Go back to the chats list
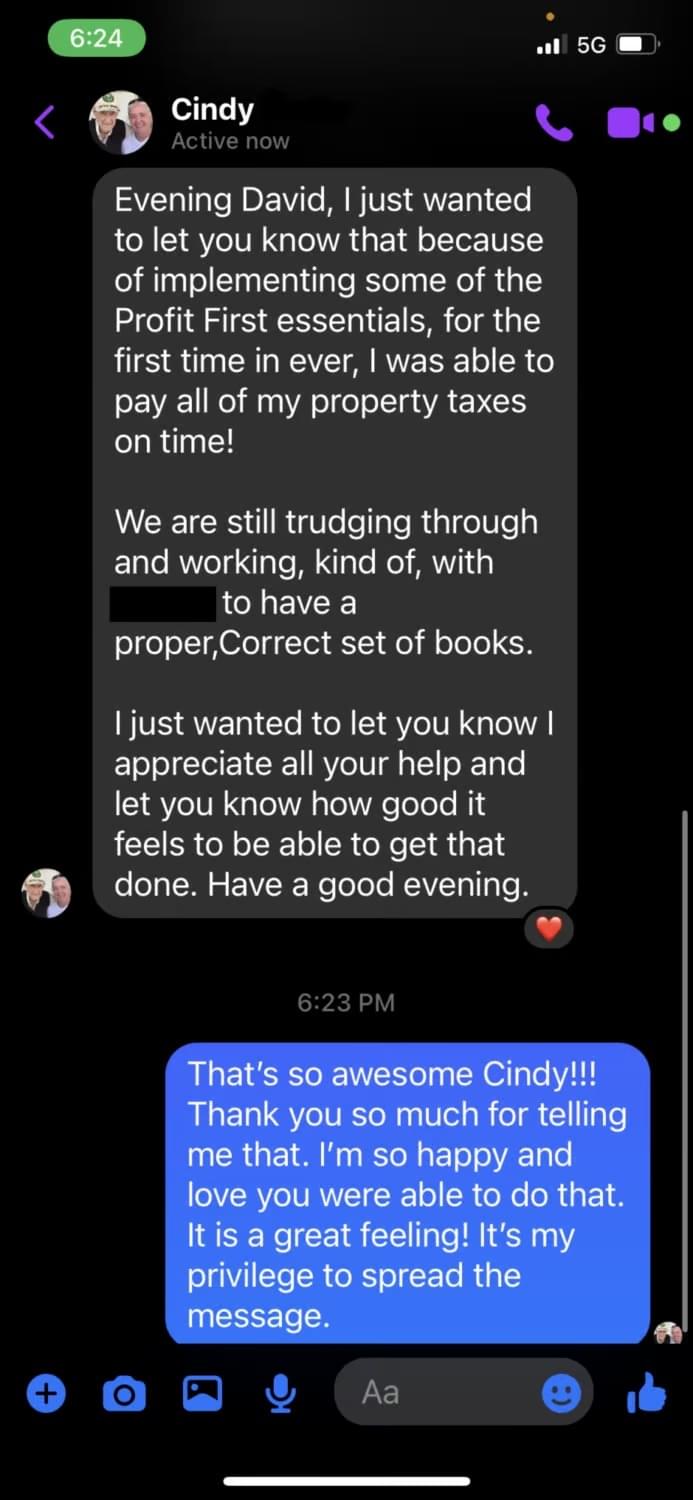Viewport: 693px width, 1500px height. [44, 122]
